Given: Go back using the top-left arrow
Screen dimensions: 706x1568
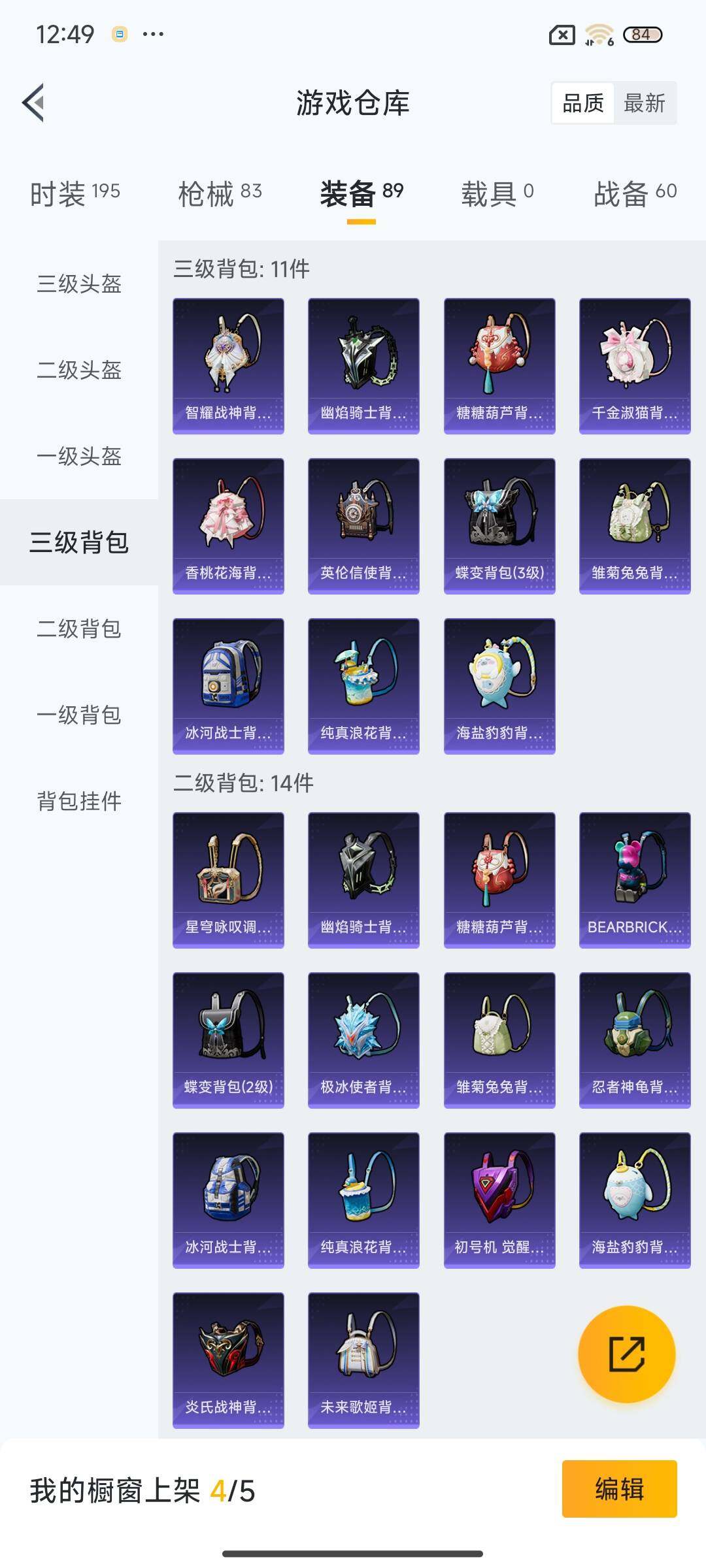Looking at the screenshot, I should 34,103.
